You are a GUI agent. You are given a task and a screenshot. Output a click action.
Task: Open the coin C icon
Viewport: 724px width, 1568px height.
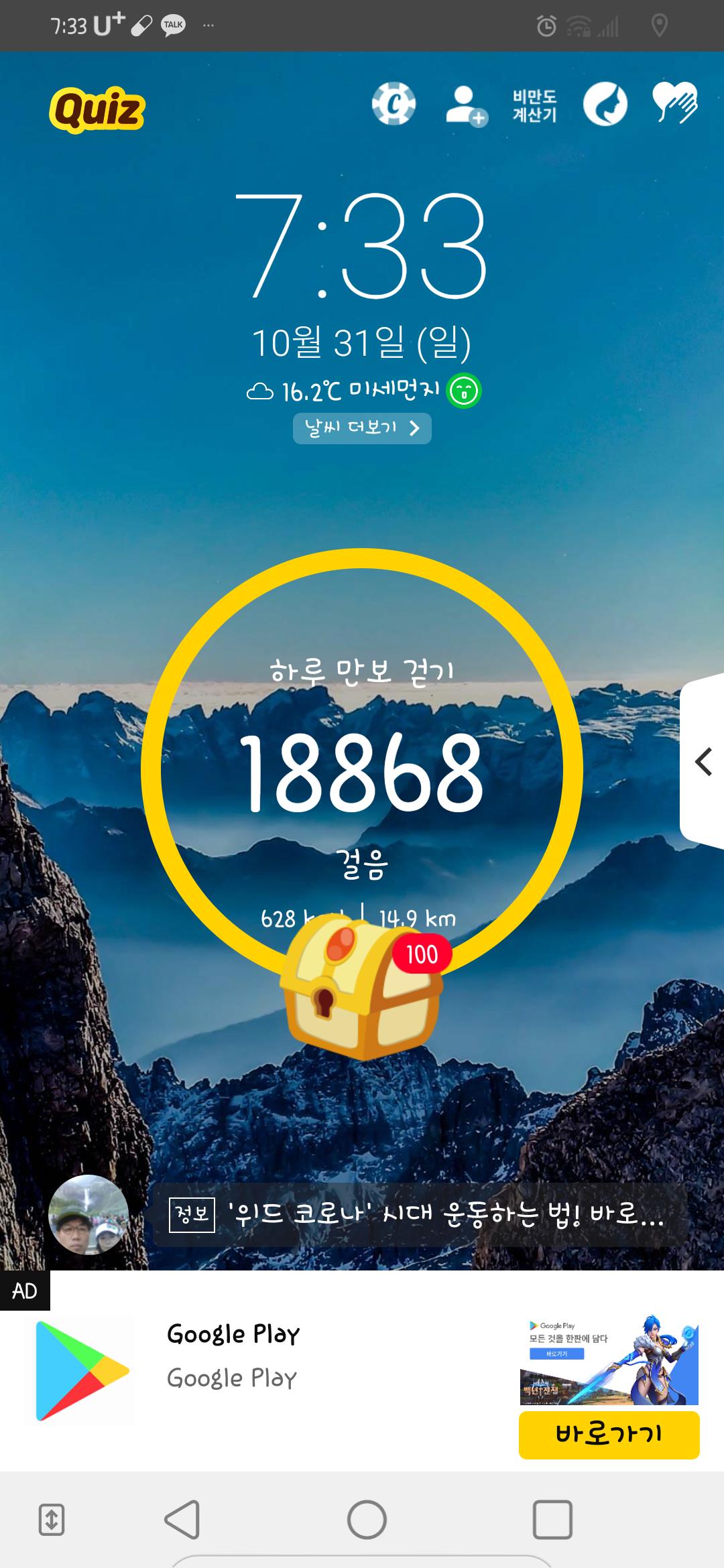click(394, 104)
